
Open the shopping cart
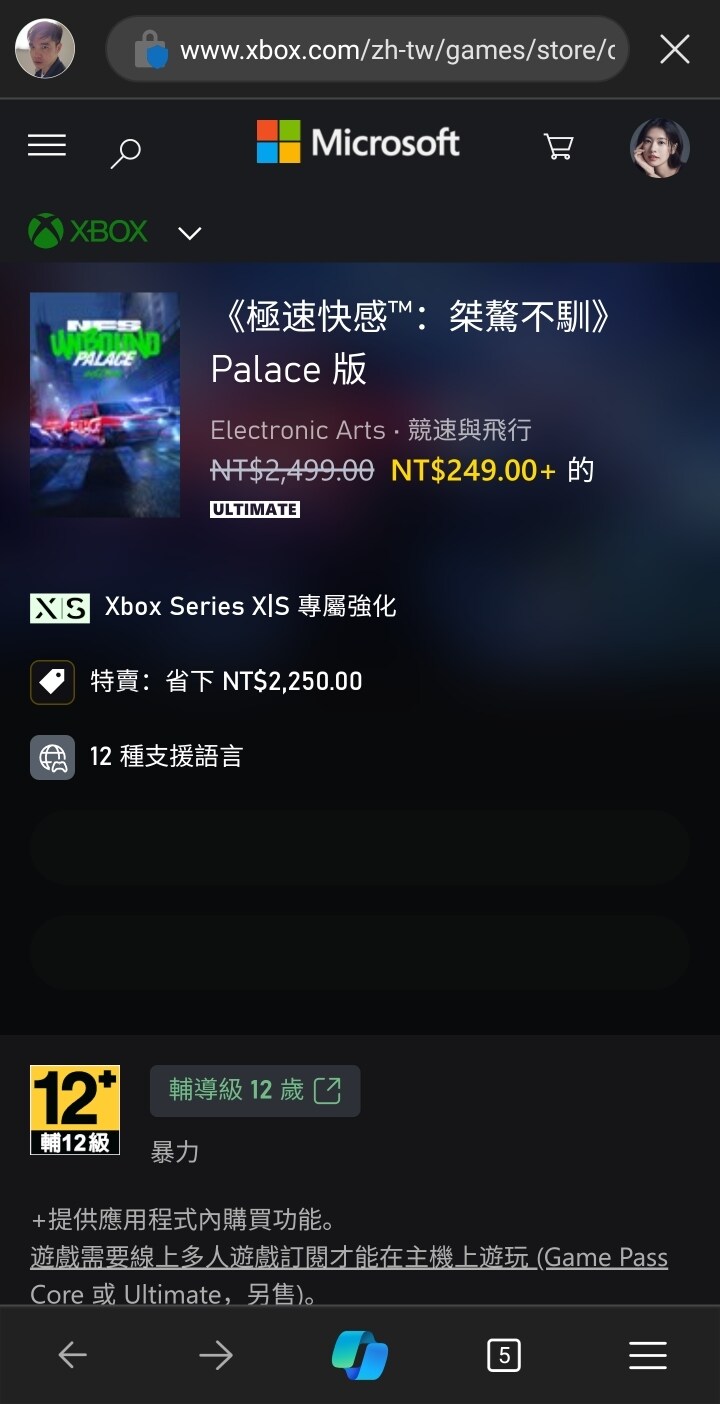557,145
